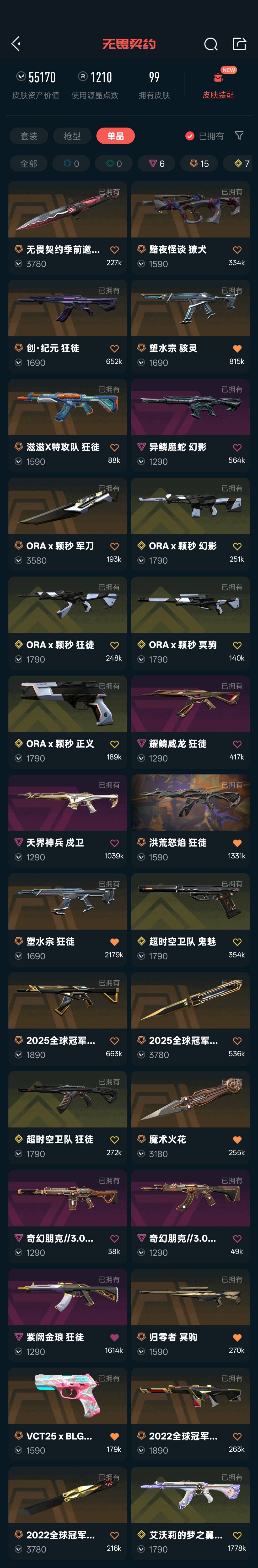
Task: Unlike the 塑水宗 骇灵 skin
Action: point(237,349)
